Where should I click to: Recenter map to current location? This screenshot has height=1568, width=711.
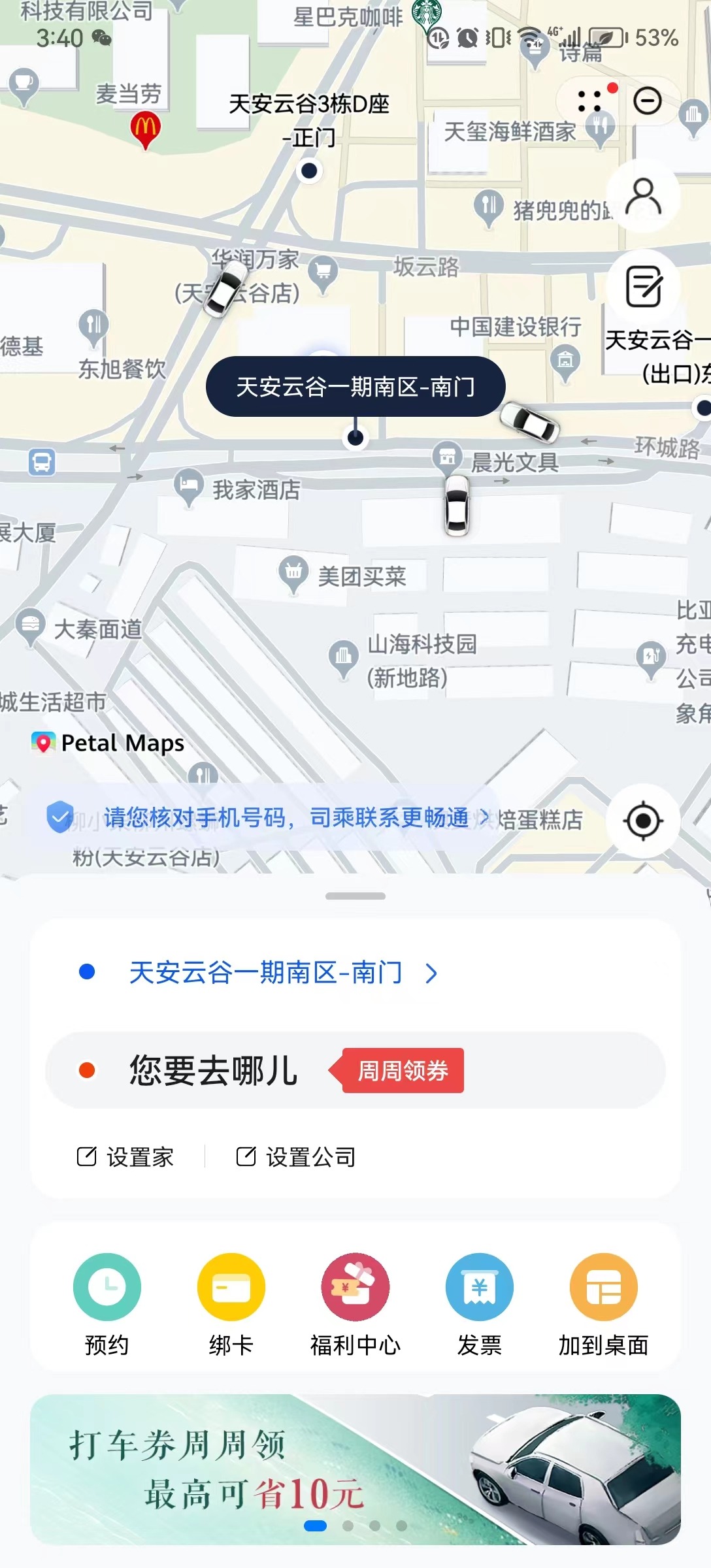[x=643, y=820]
